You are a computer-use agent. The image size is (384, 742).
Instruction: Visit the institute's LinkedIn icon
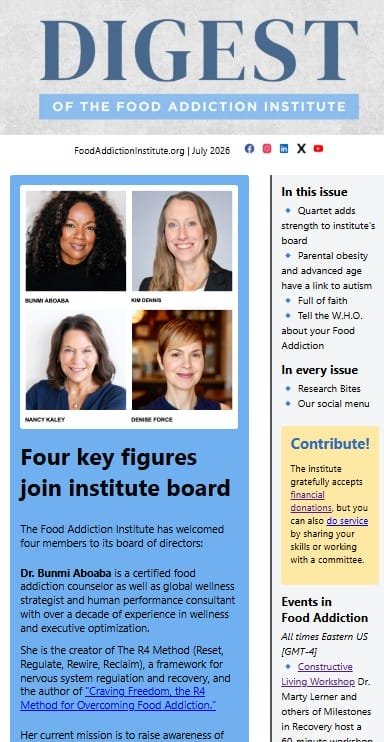284,149
